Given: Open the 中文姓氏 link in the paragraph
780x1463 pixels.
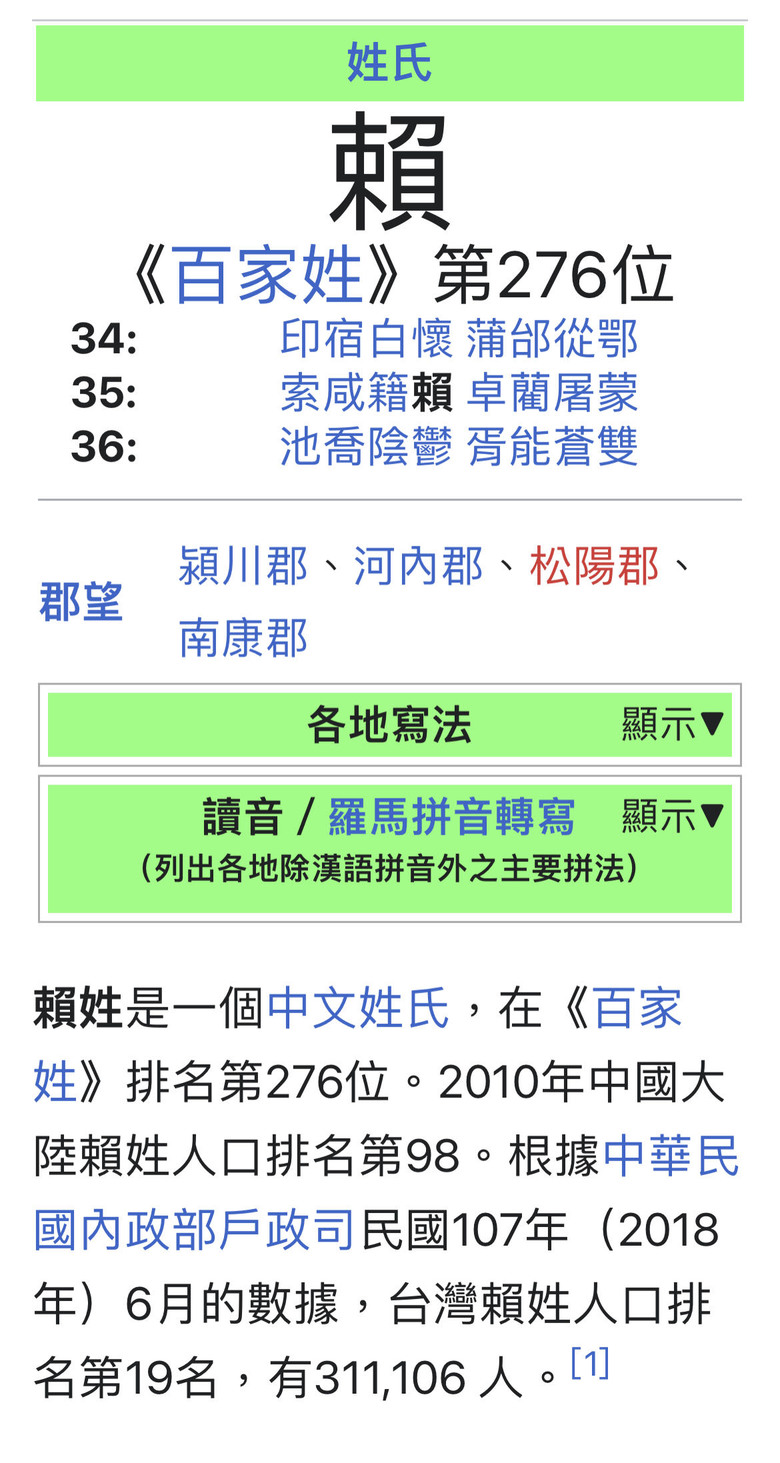Looking at the screenshot, I should click(358, 1008).
